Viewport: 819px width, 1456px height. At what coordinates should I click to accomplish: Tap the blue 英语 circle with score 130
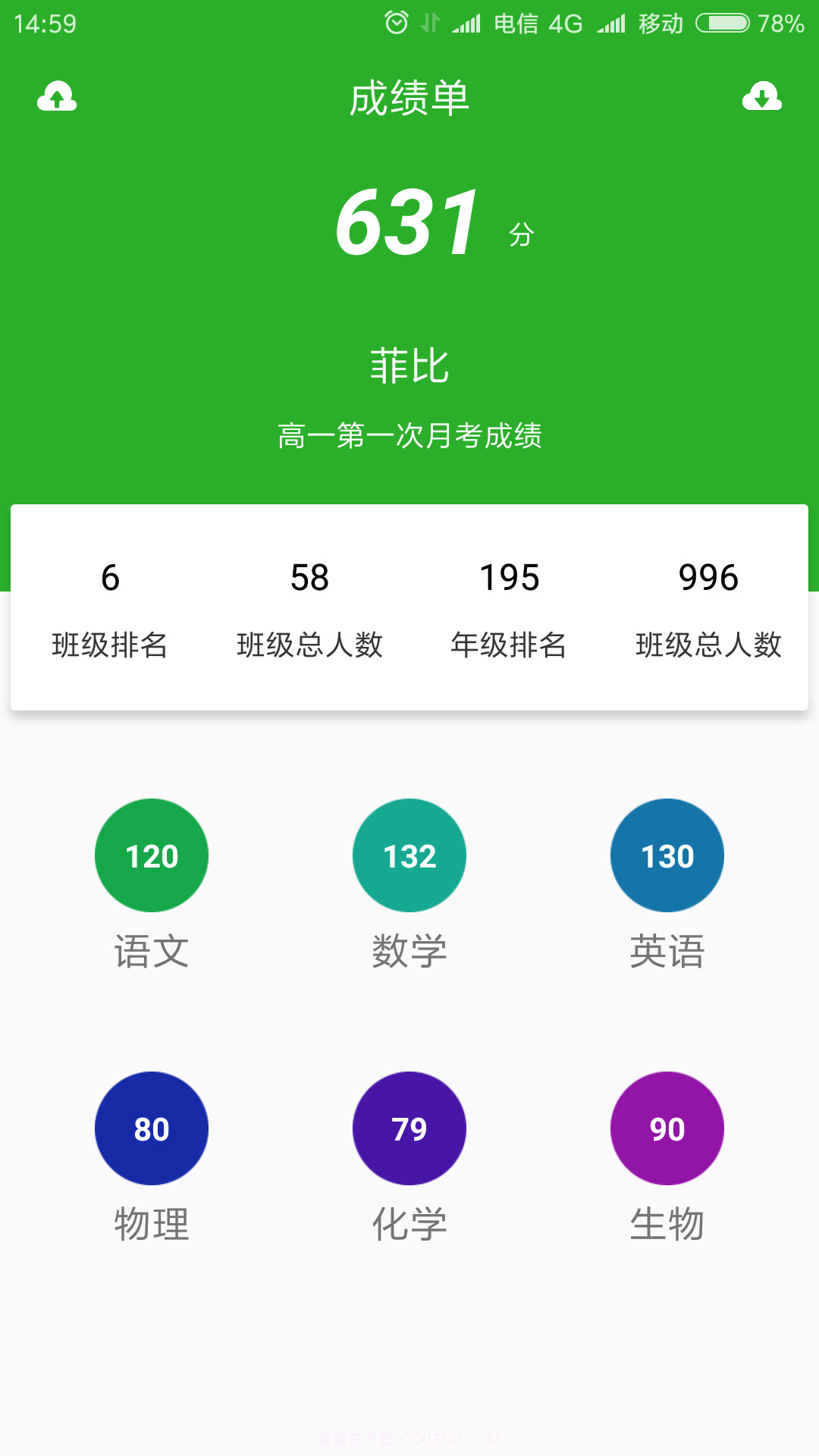coord(667,855)
